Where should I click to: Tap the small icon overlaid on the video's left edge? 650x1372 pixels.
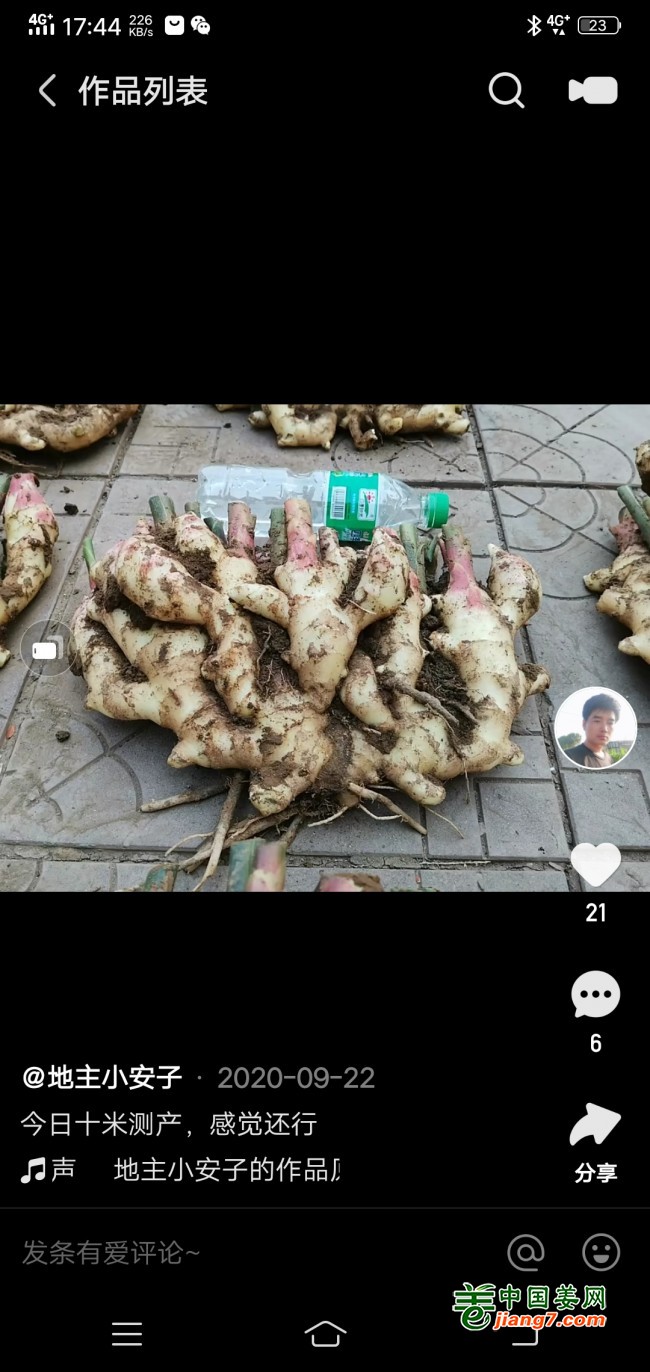(x=46, y=650)
